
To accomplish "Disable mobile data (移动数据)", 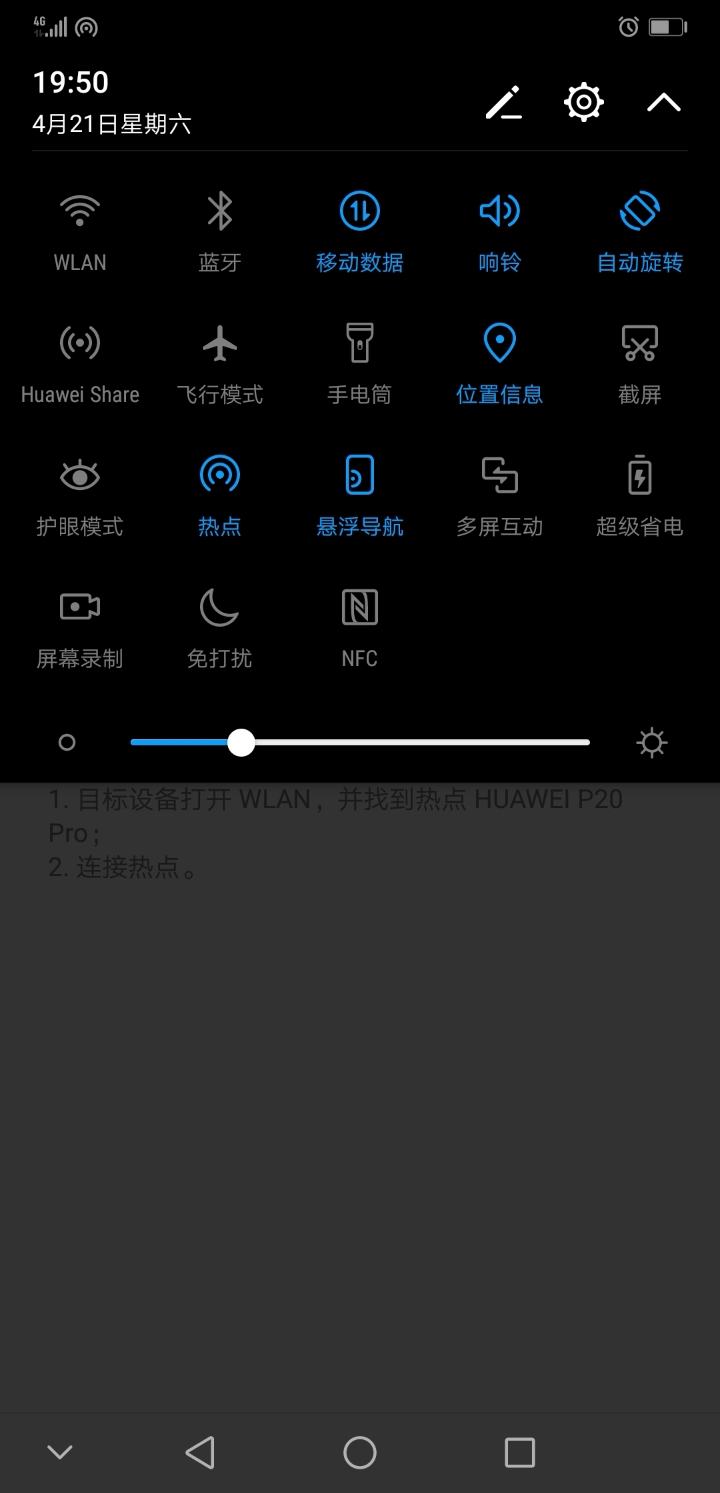I will [x=360, y=212].
